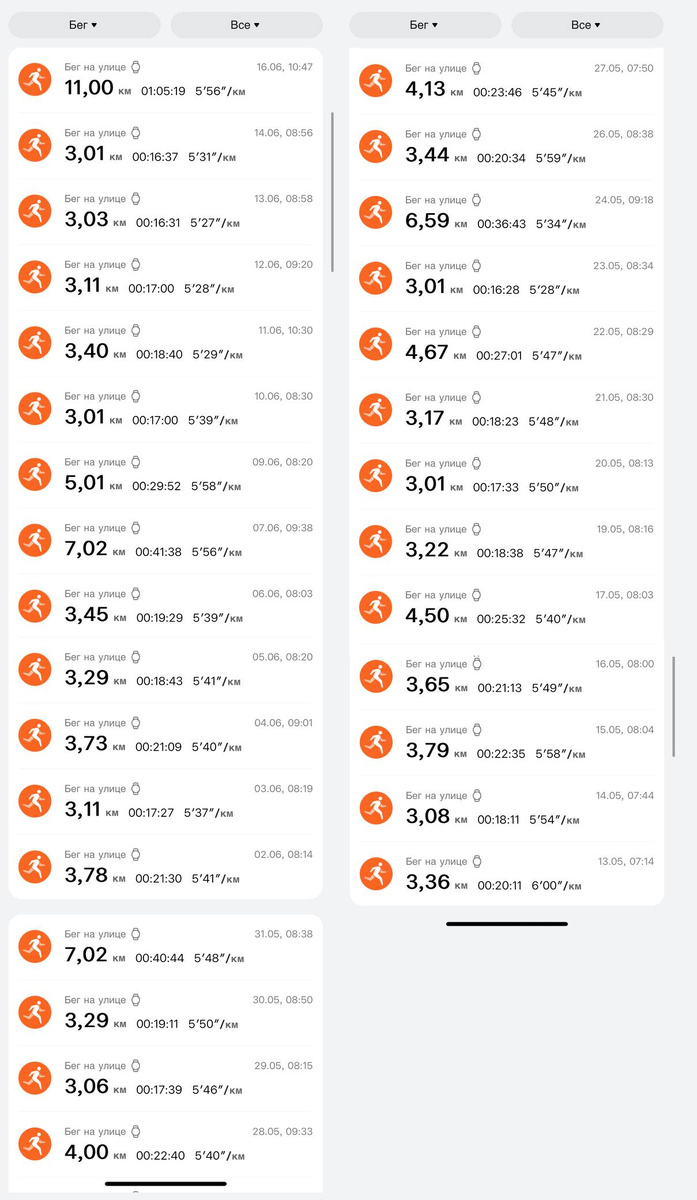Select the 3,78 km run on 02.06
This screenshot has width=697, height=1200.
[165, 867]
